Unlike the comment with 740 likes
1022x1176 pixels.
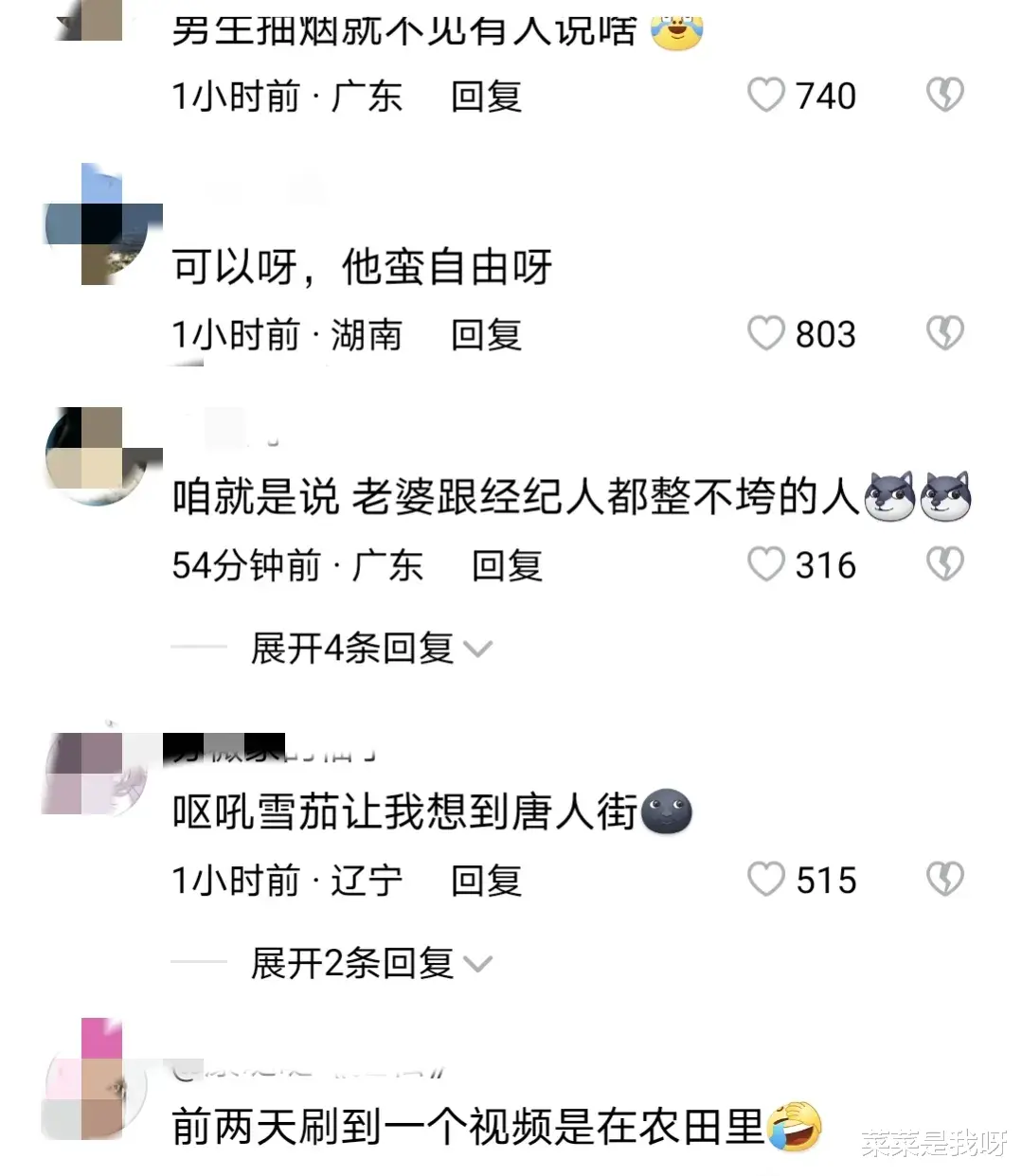pyautogui.click(x=766, y=95)
